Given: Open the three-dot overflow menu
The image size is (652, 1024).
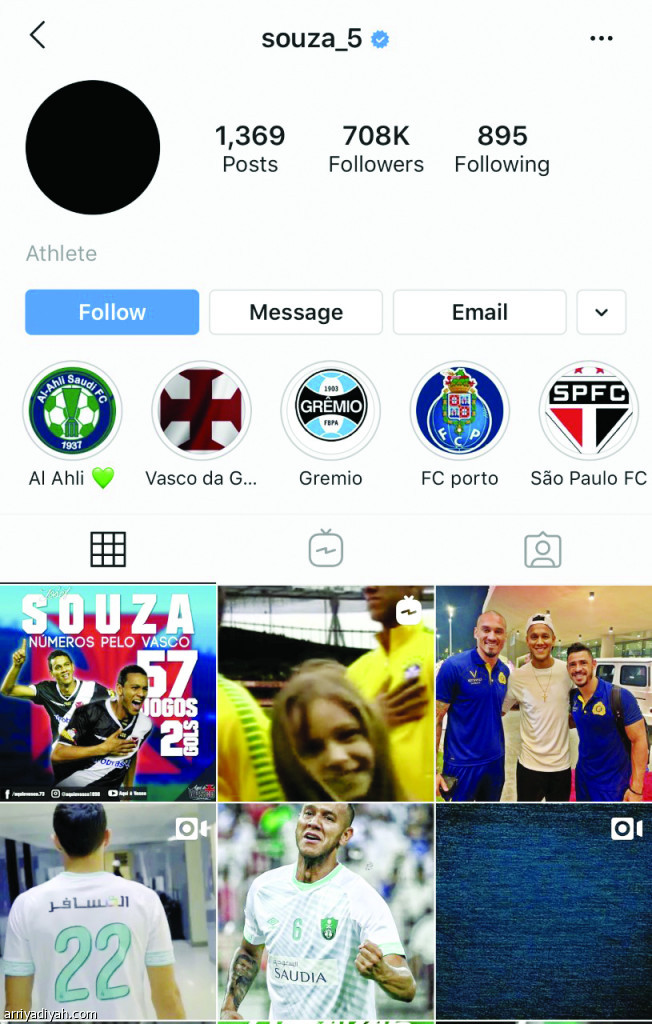Looking at the screenshot, I should pos(601,38).
